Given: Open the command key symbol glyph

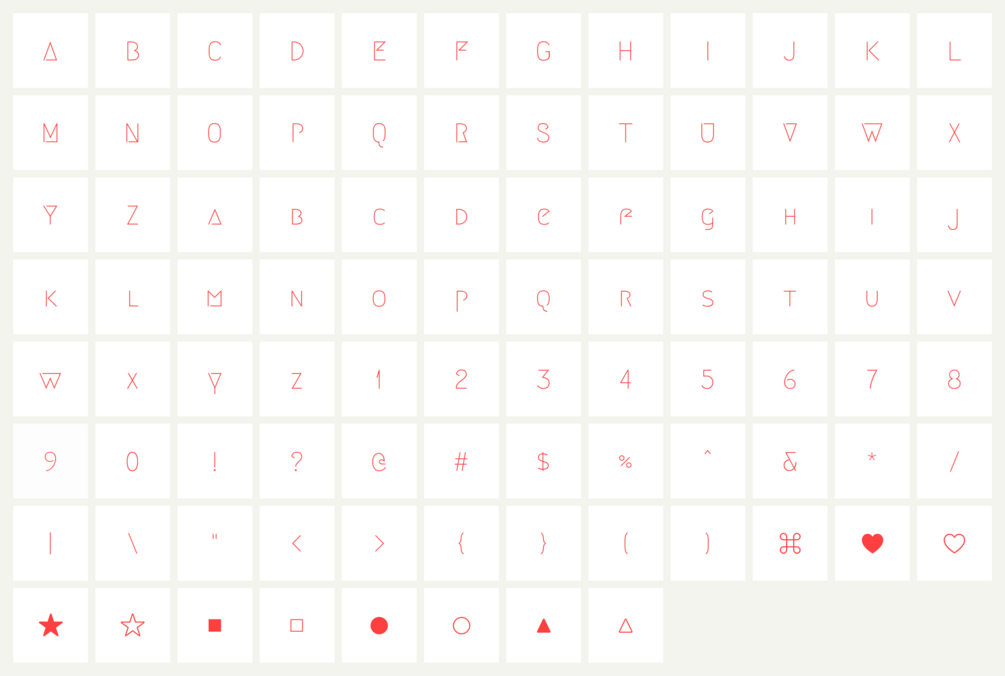Looking at the screenshot, I should (790, 543).
